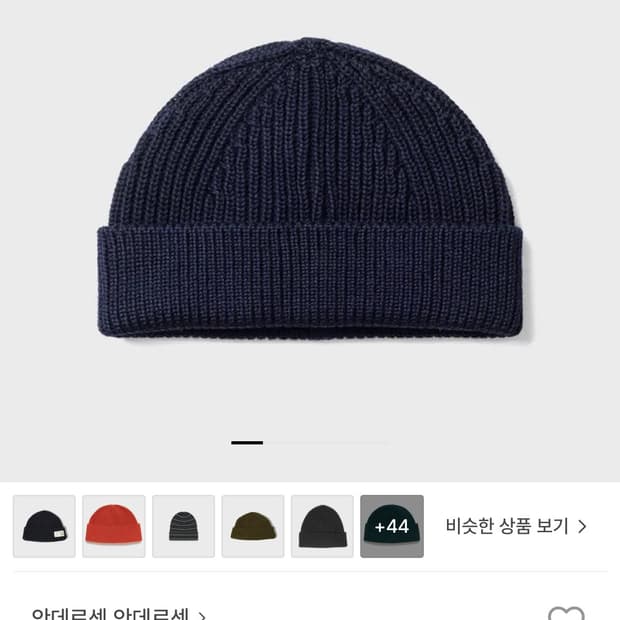Open the olive green beanie thumbnail
This screenshot has width=620, height=620.
pyautogui.click(x=253, y=526)
